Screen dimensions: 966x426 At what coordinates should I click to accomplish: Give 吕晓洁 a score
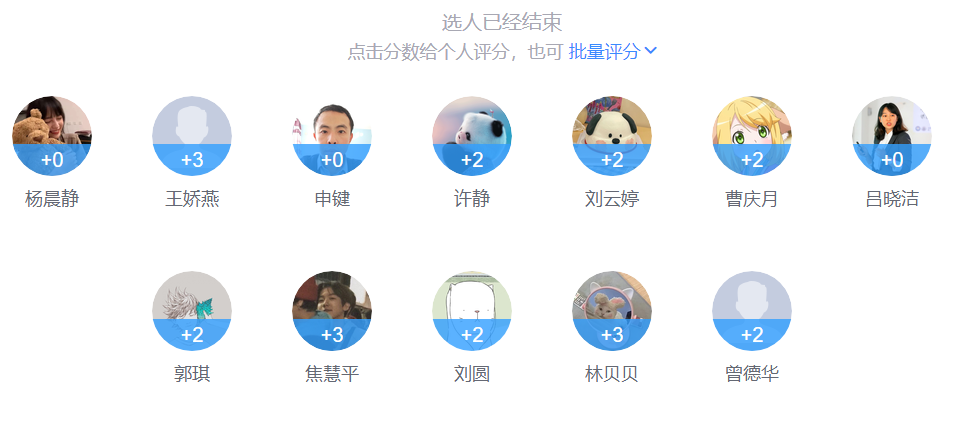click(892, 160)
